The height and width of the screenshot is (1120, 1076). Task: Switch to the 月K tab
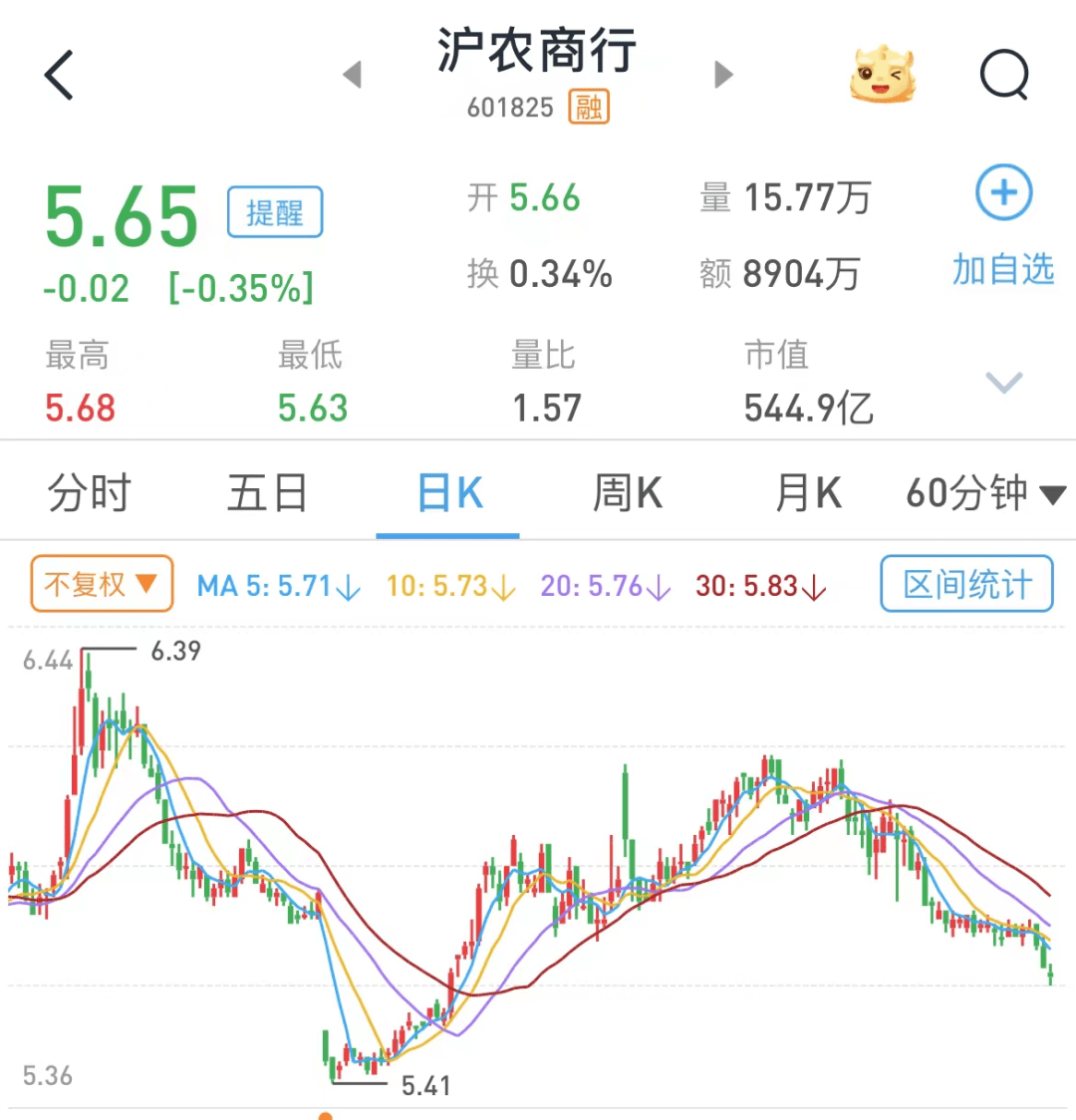(808, 493)
